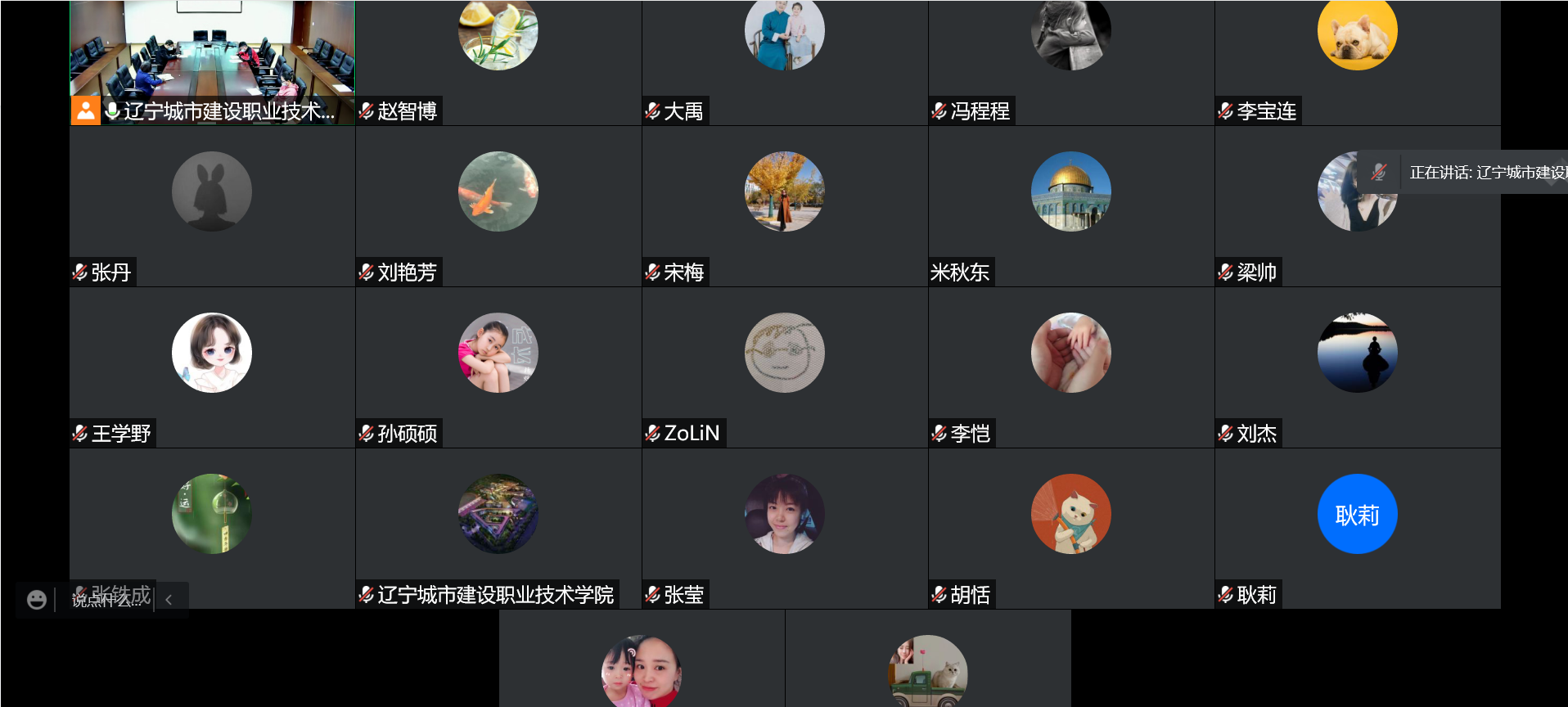Viewport: 1568px width, 707px height.
Task: Tap 刘艳芳's participant tile
Action: point(498,205)
